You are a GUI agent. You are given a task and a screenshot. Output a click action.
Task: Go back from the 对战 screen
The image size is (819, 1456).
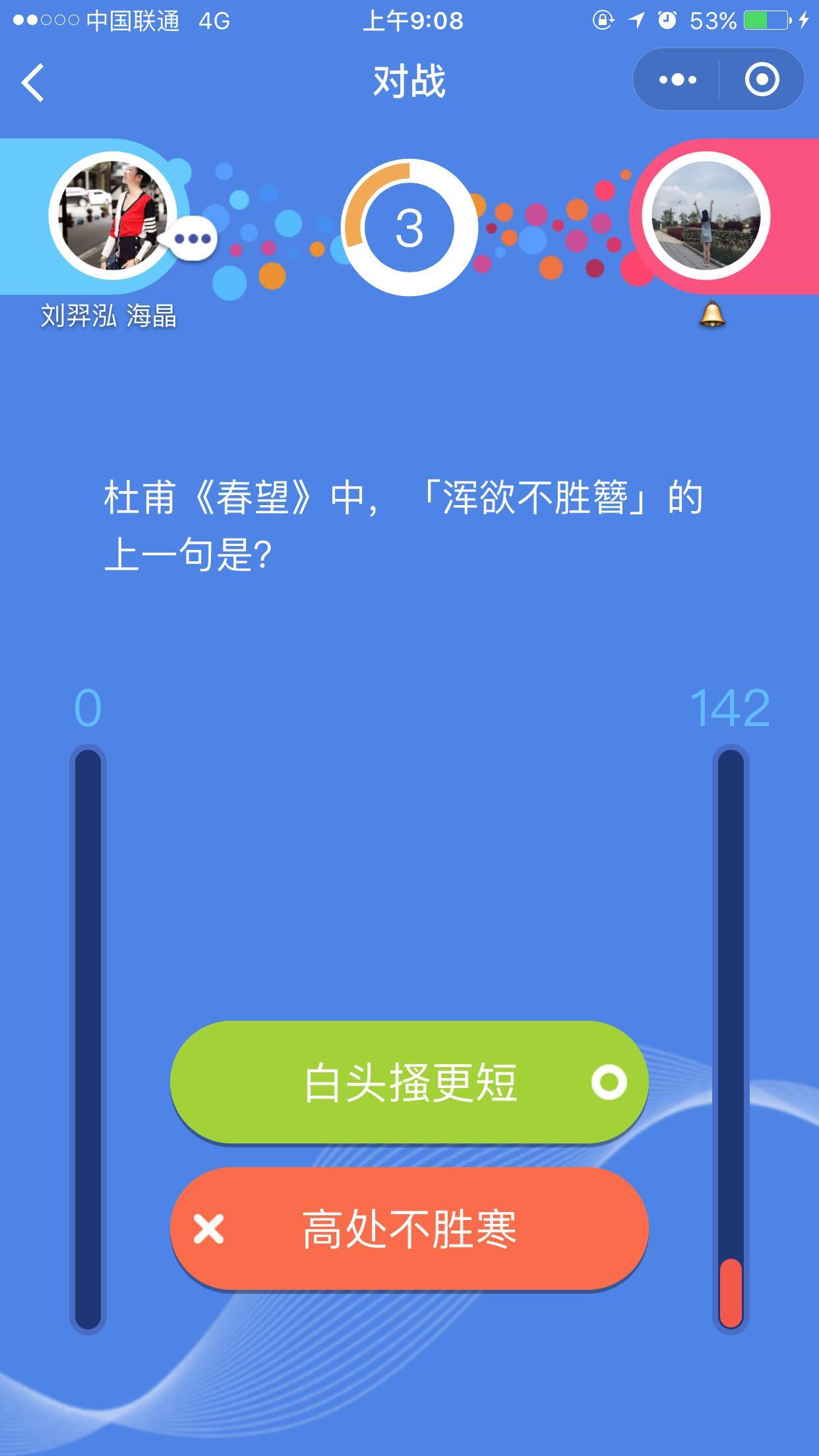click(x=33, y=82)
